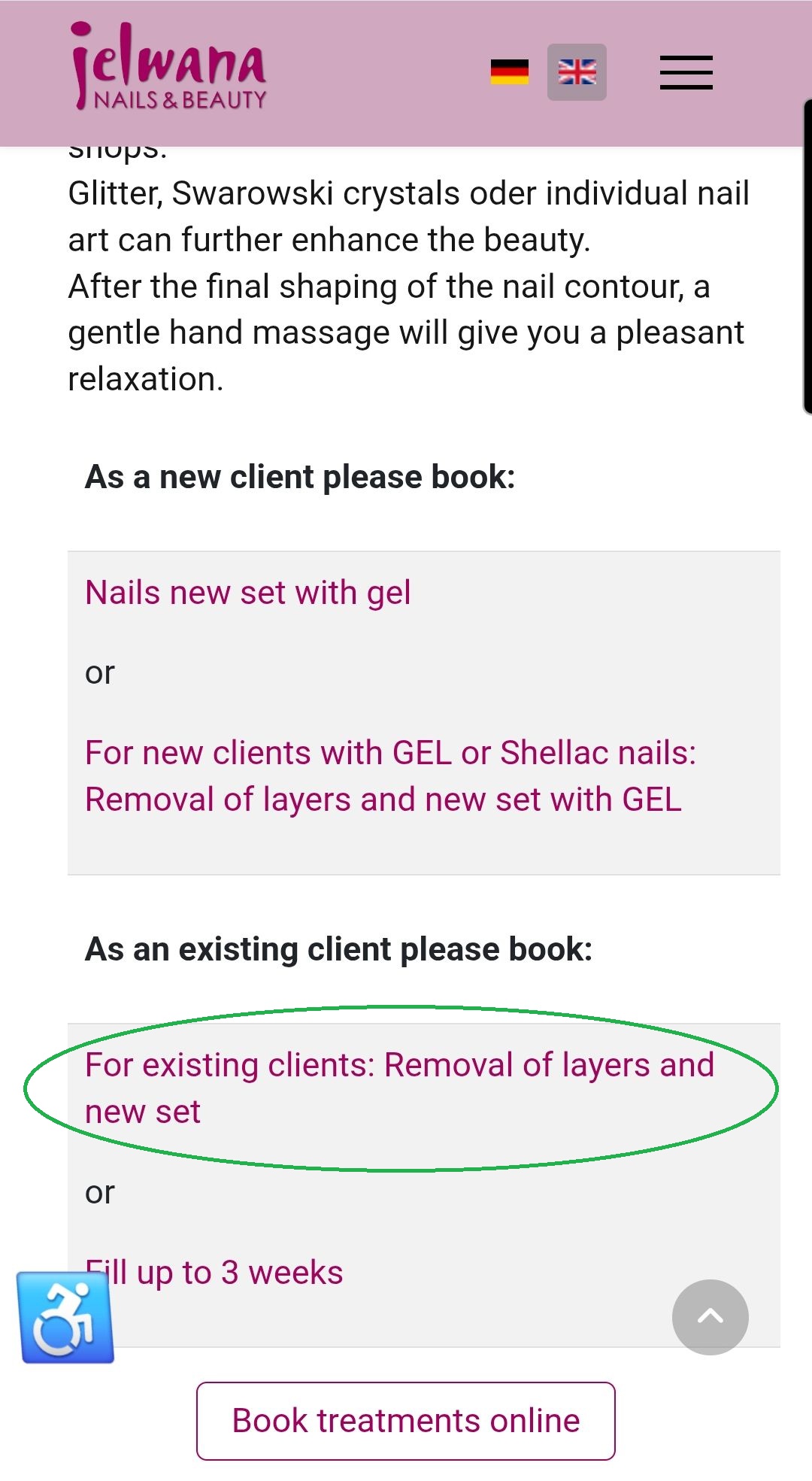Open 'Fill up to 3 weeks' link
The width and height of the screenshot is (812, 1481).
(x=226, y=1273)
